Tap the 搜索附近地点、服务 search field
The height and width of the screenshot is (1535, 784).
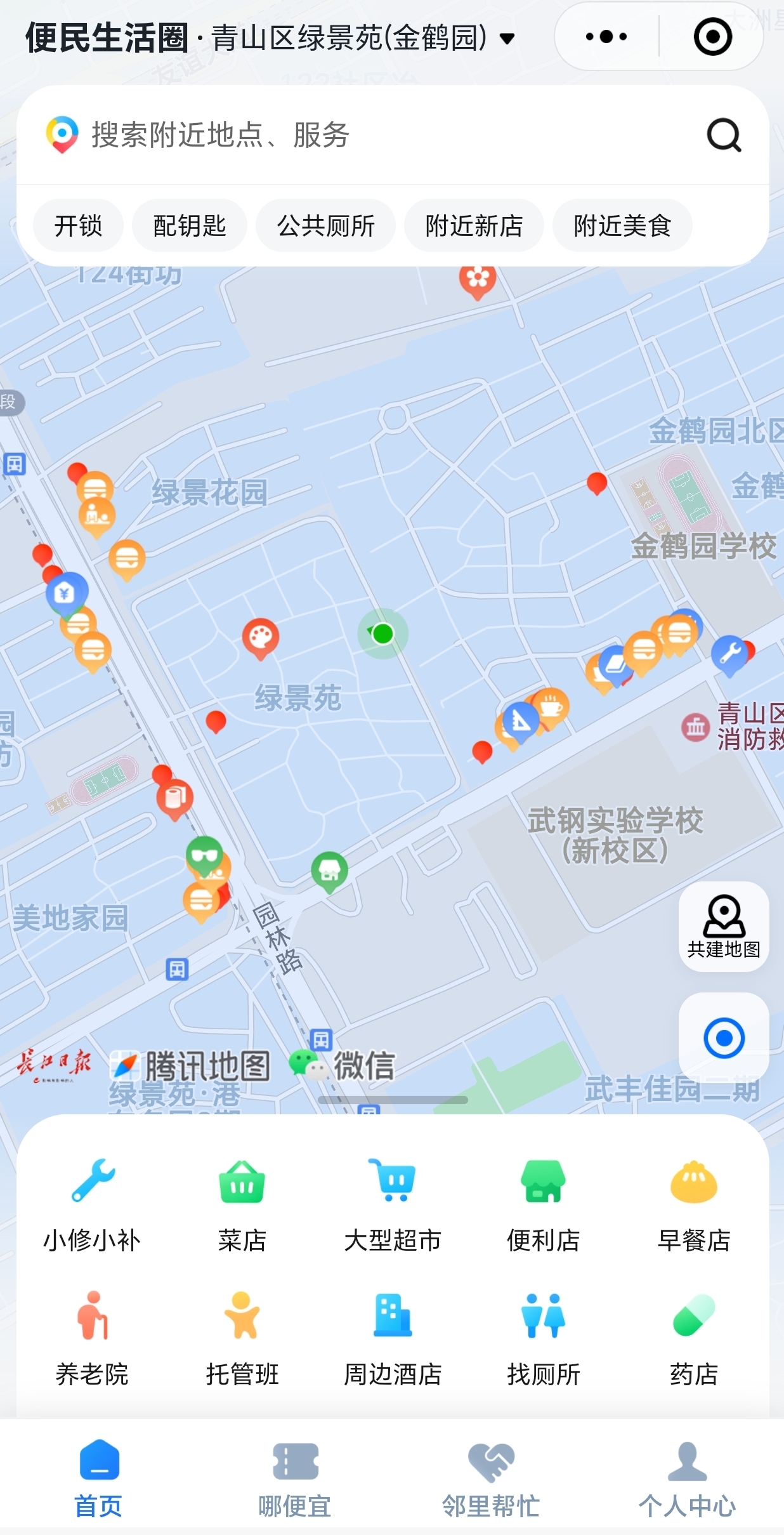point(381,135)
